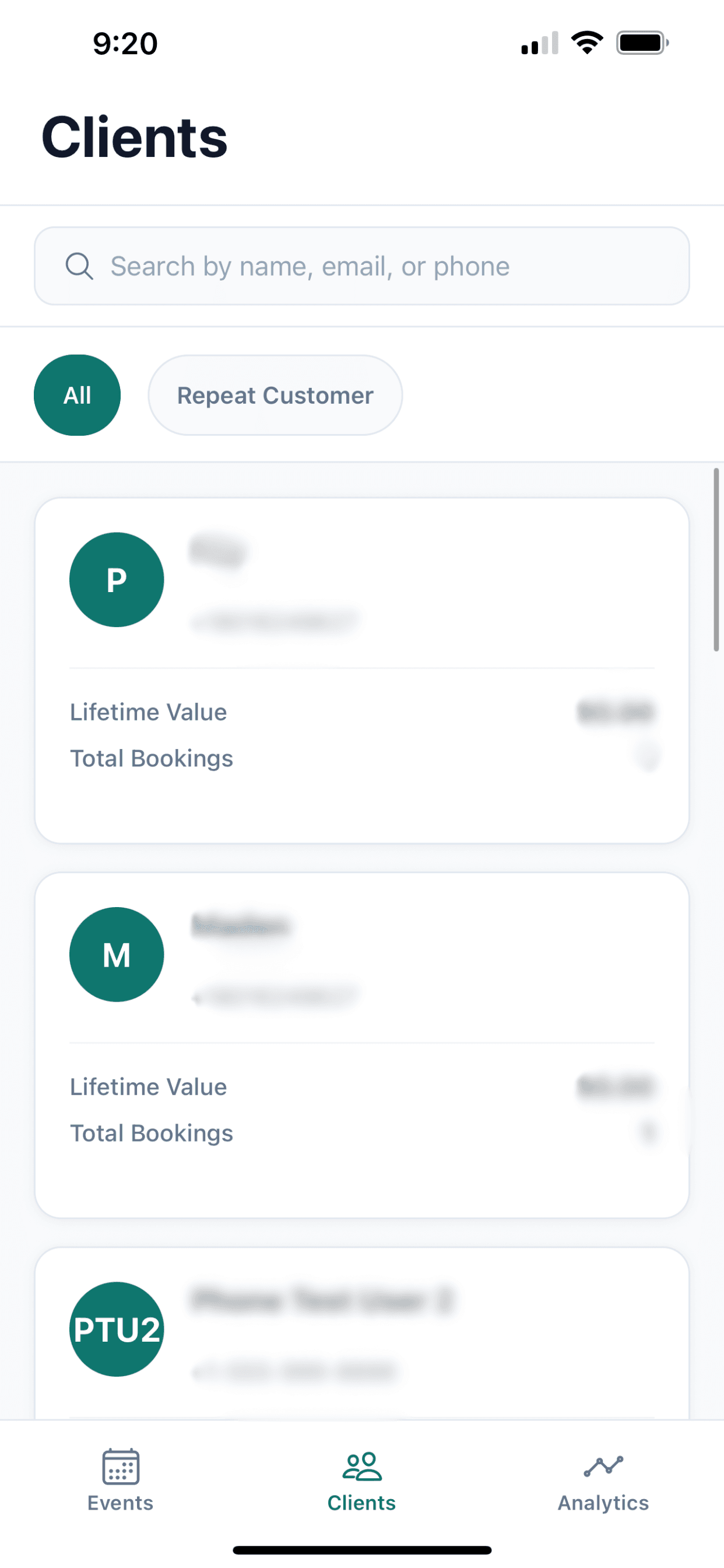Tap the Lifetime Value row on second card
This screenshot has height=1568, width=724.
coord(361,1087)
